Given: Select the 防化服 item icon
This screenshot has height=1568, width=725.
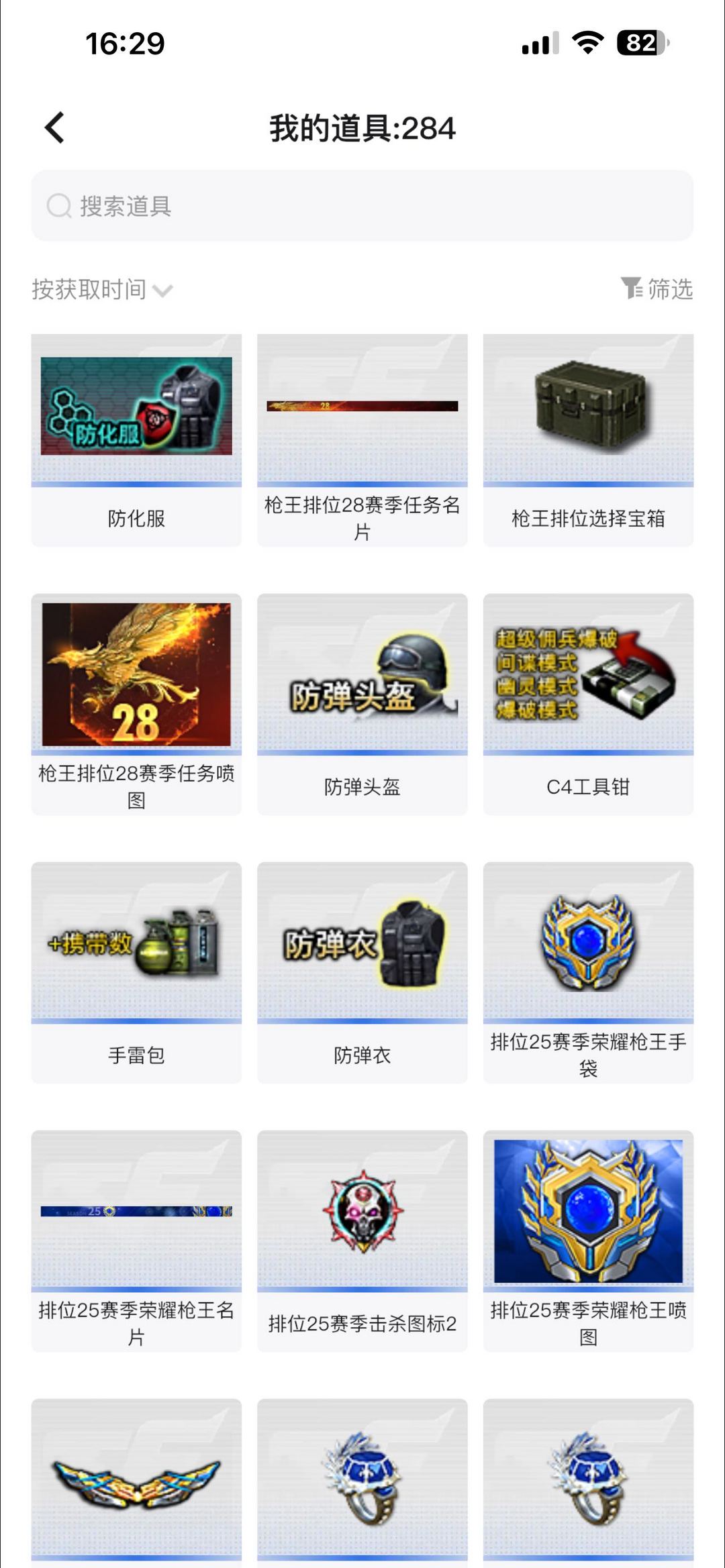Looking at the screenshot, I should point(136,413).
